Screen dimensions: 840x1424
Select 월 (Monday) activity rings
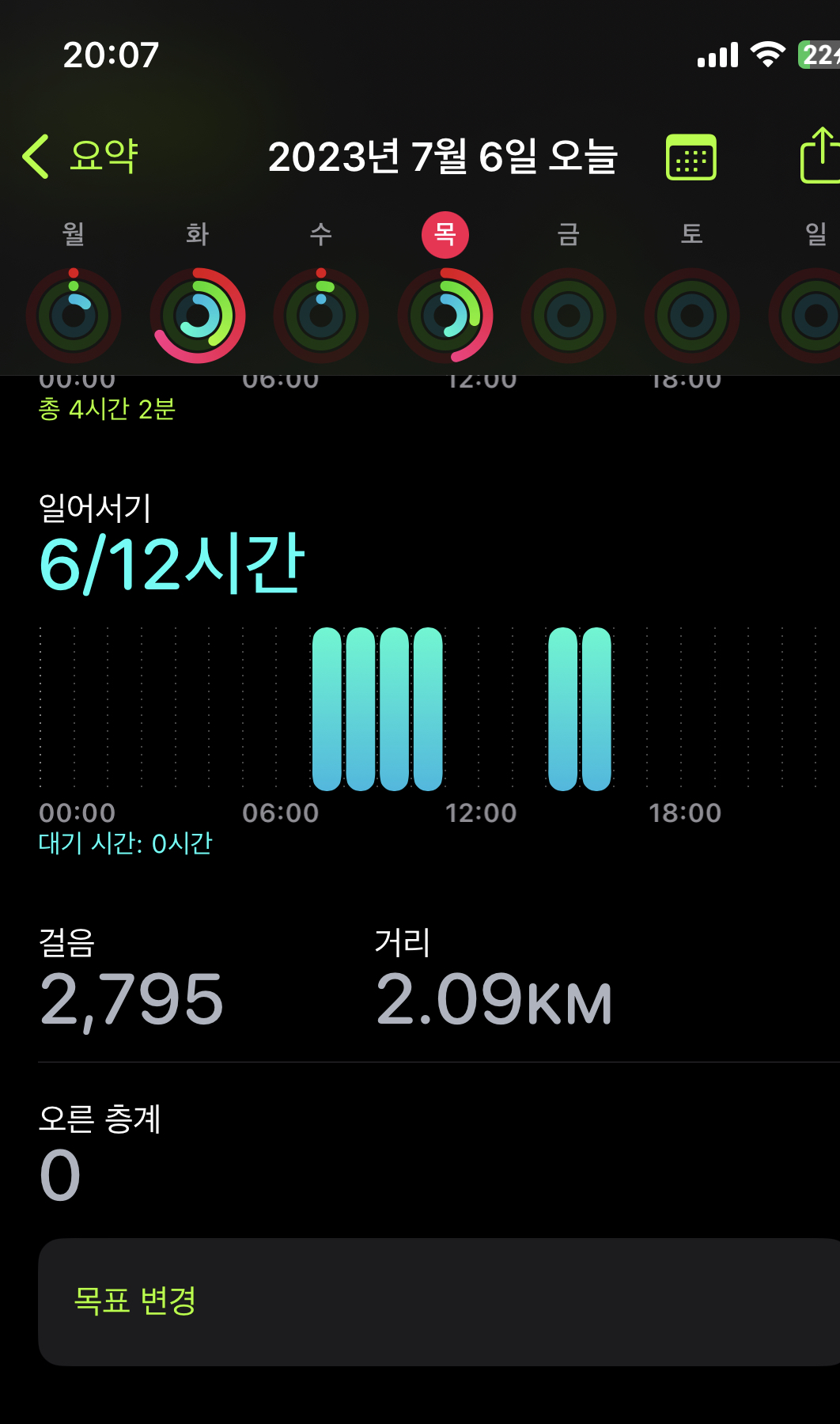pos(74,316)
